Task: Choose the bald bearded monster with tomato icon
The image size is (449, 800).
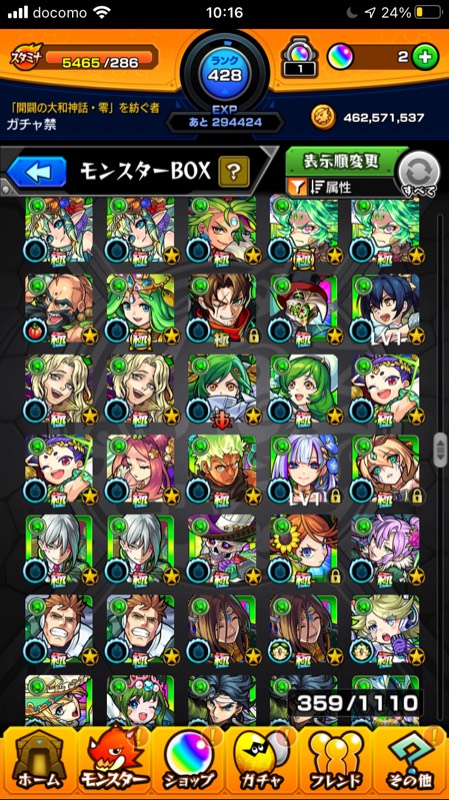Action: [x=58, y=309]
